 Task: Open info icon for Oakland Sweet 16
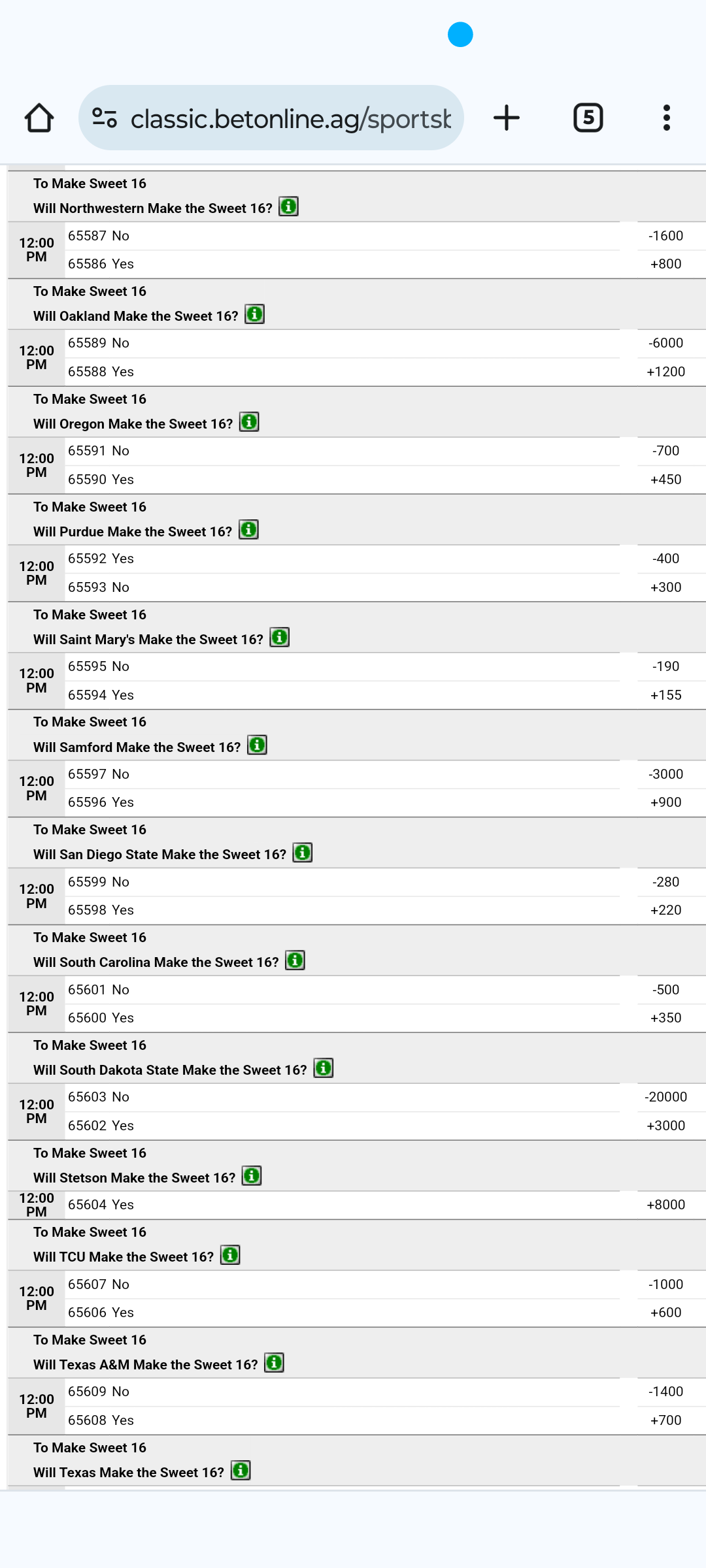254,315
